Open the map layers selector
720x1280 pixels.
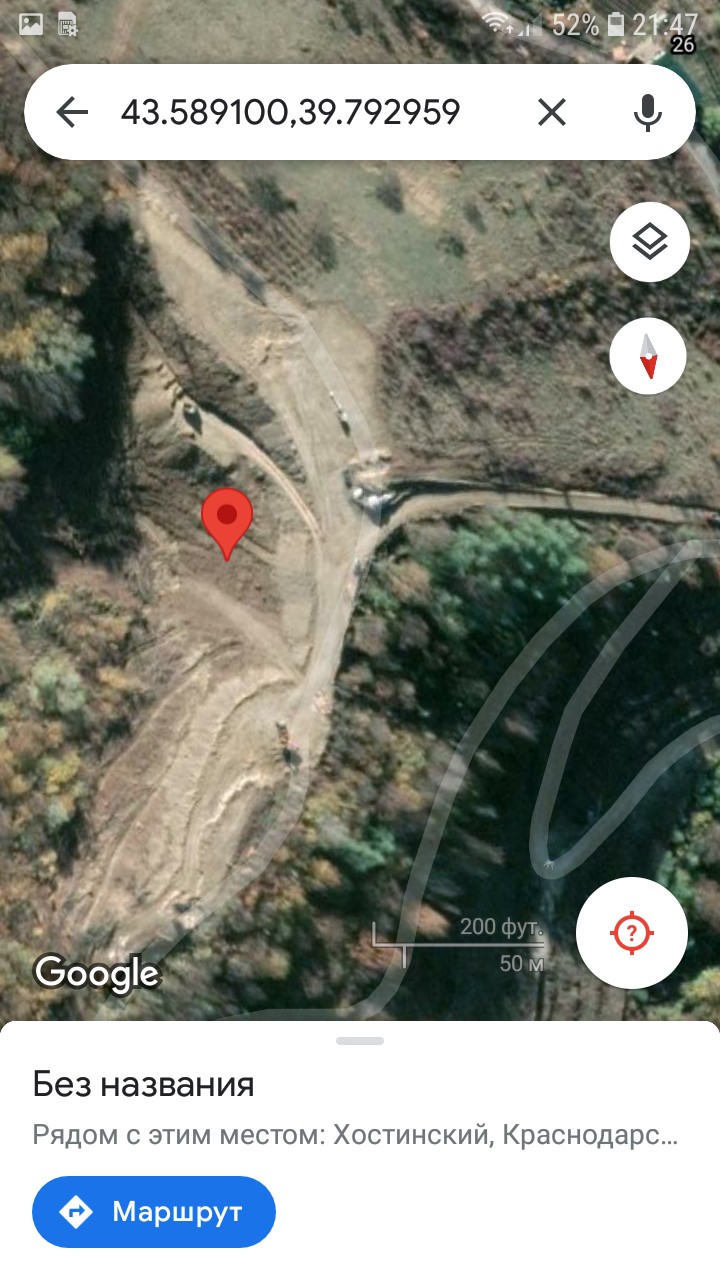[x=650, y=241]
